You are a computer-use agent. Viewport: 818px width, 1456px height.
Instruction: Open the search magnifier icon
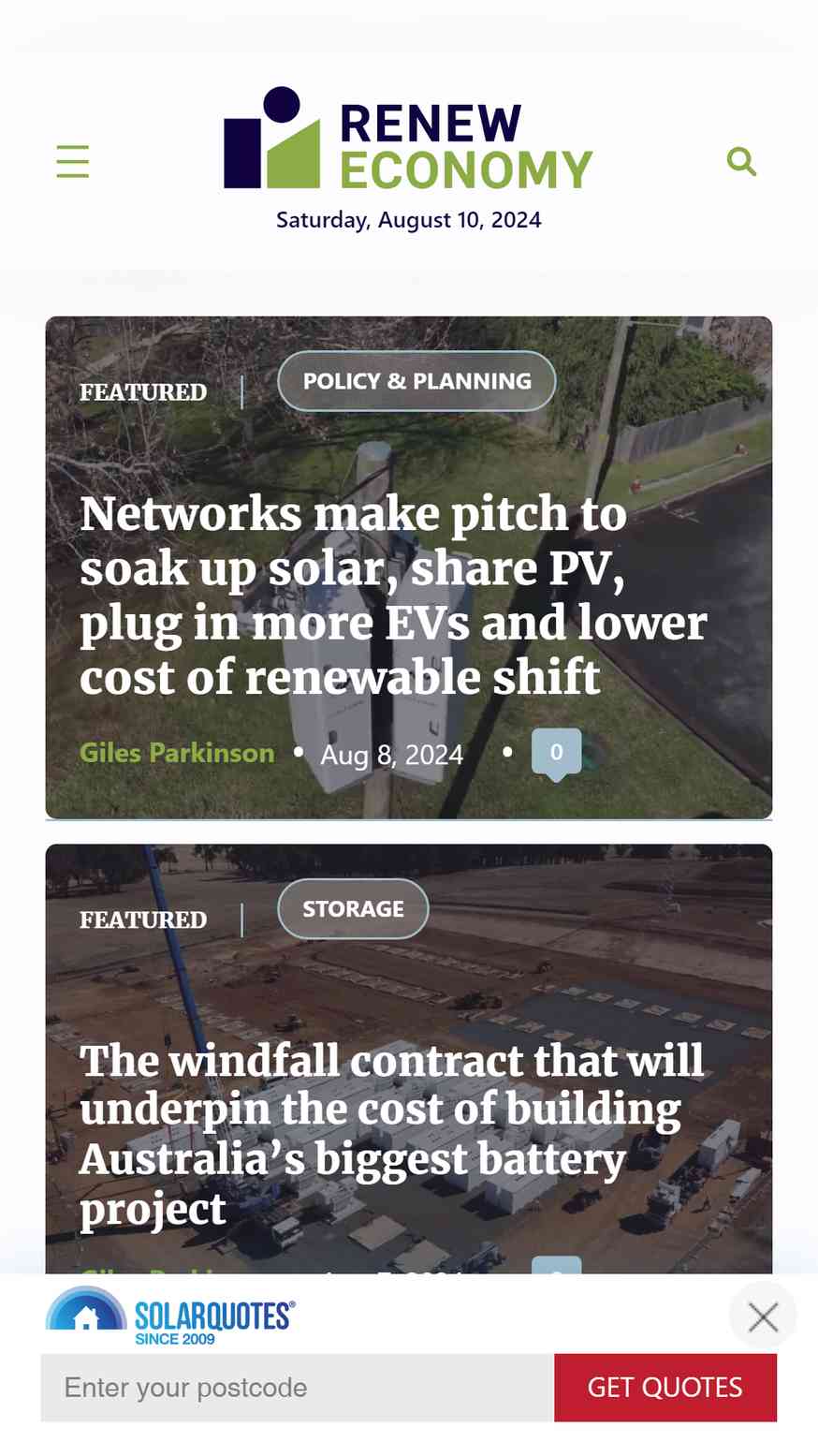(741, 161)
